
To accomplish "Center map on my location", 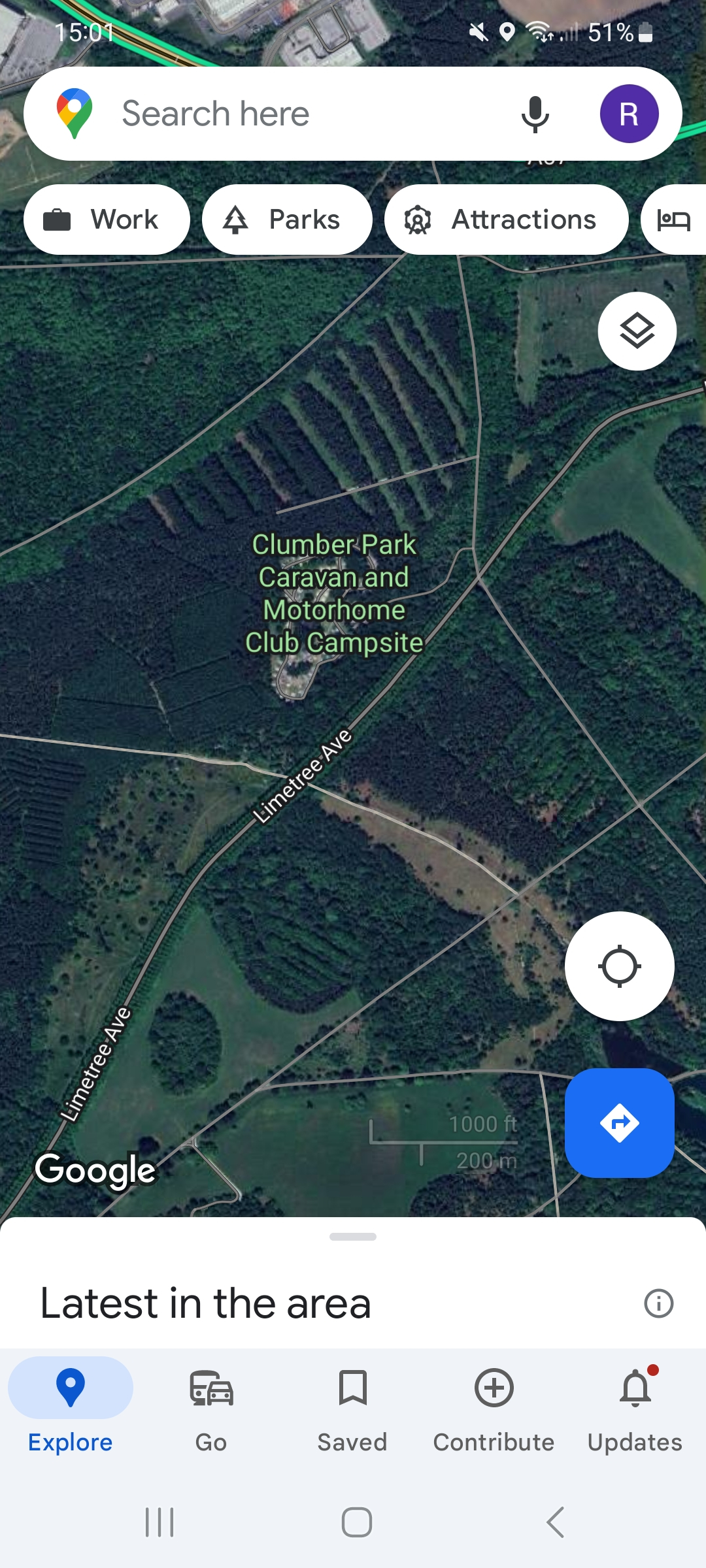I will click(x=619, y=966).
